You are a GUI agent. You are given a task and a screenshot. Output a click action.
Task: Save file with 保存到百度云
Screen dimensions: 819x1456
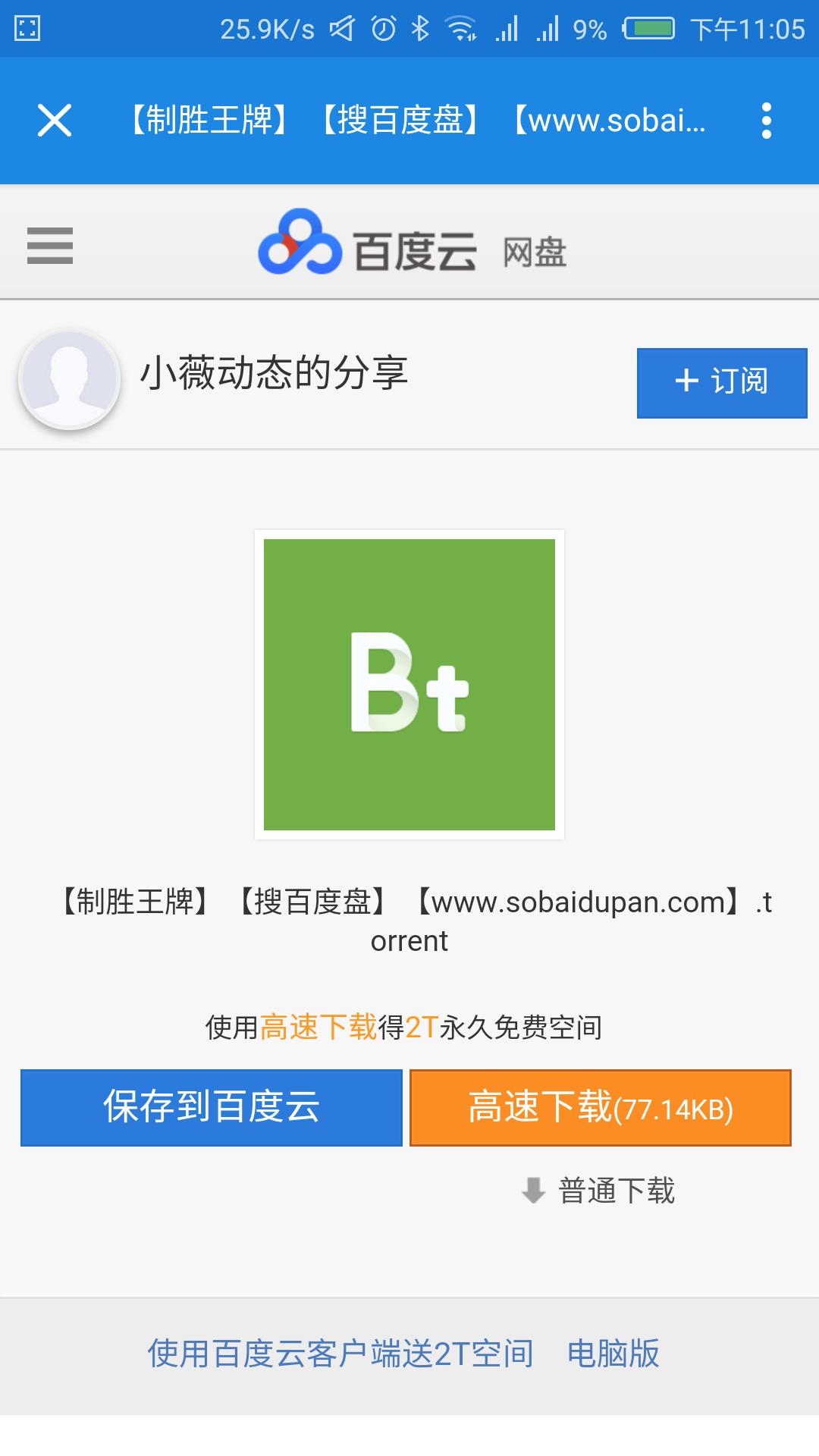(x=212, y=1107)
